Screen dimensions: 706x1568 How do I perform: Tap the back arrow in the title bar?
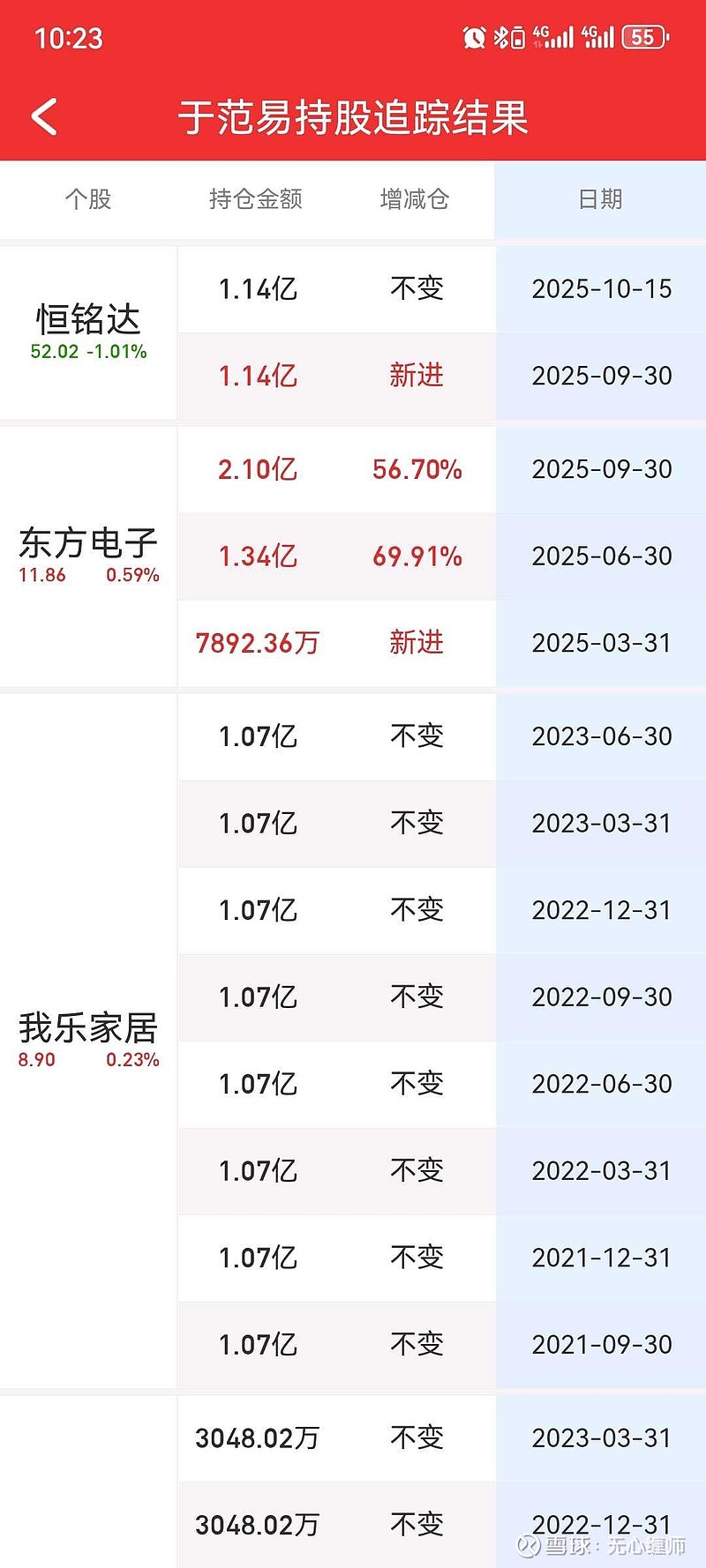click(x=42, y=116)
